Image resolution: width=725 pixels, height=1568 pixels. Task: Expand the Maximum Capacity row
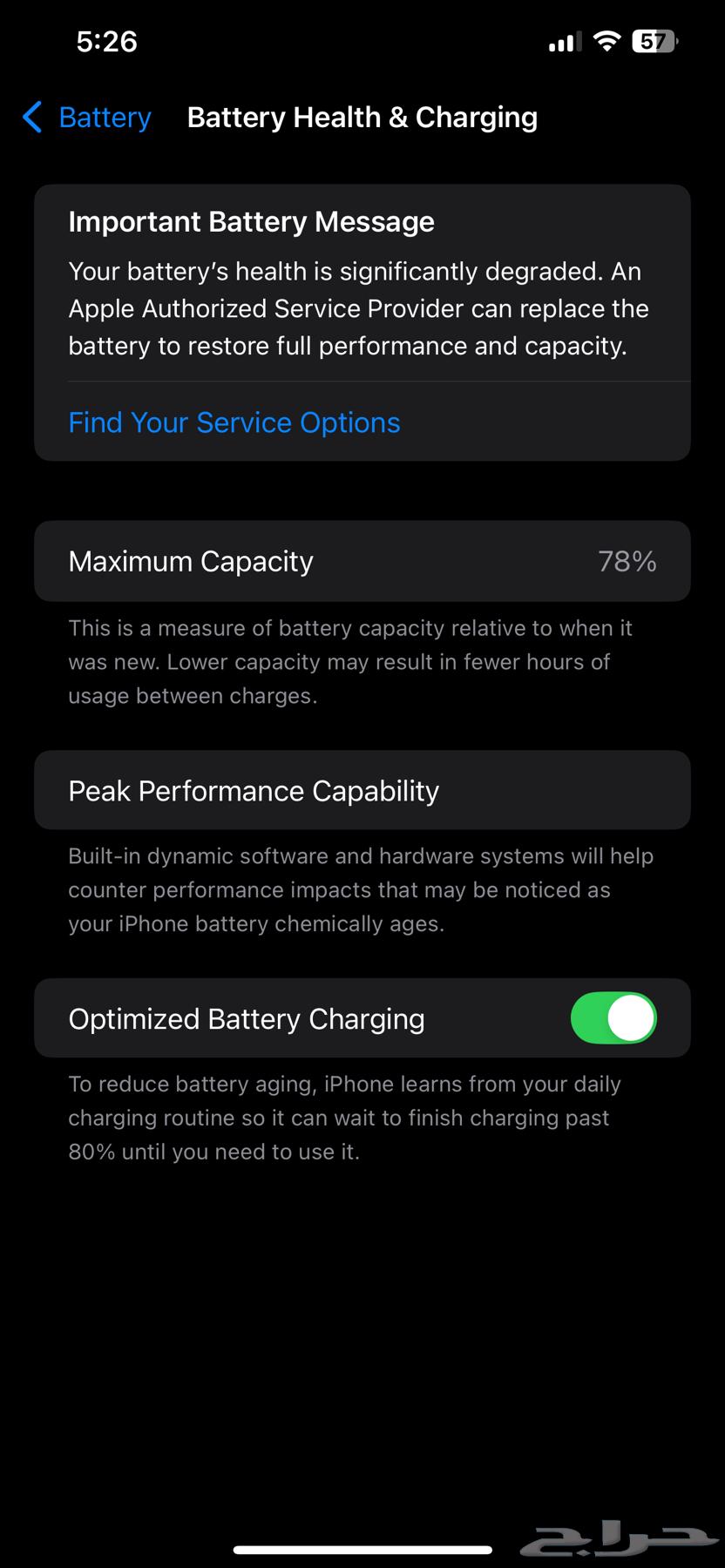[x=362, y=560]
